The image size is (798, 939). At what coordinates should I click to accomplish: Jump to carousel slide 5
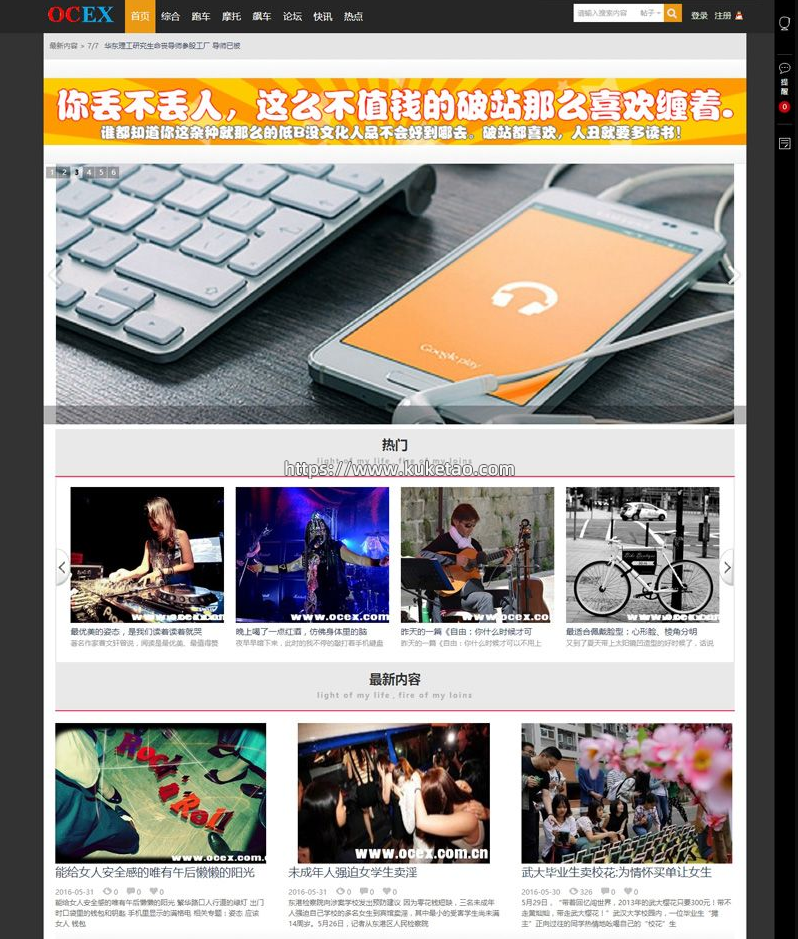pyautogui.click(x=101, y=172)
